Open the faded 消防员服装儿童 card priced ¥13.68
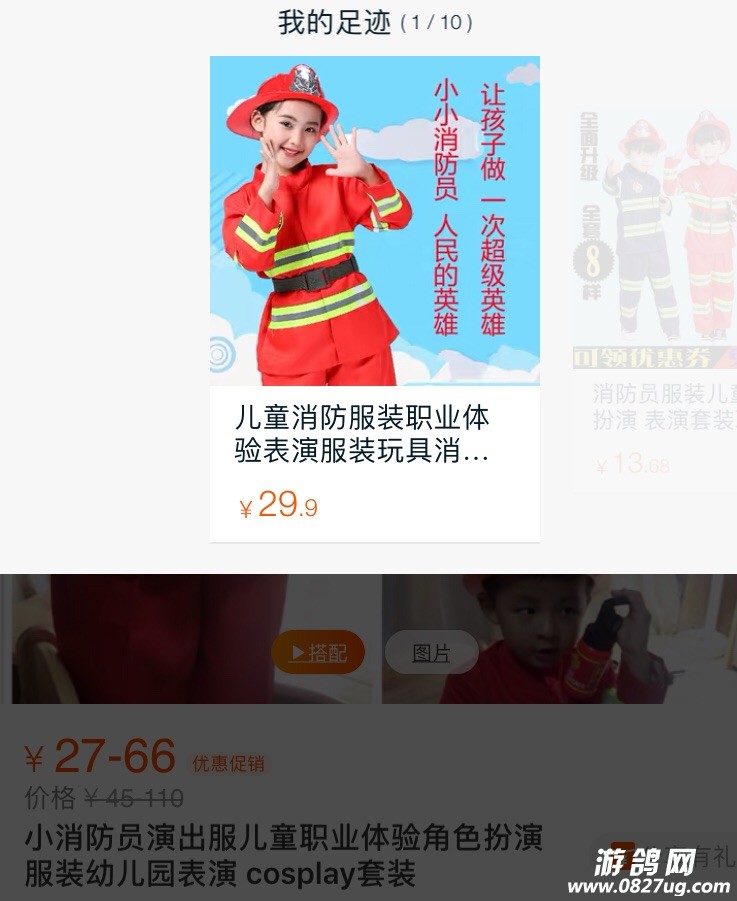This screenshot has height=901, width=737. pos(655,300)
